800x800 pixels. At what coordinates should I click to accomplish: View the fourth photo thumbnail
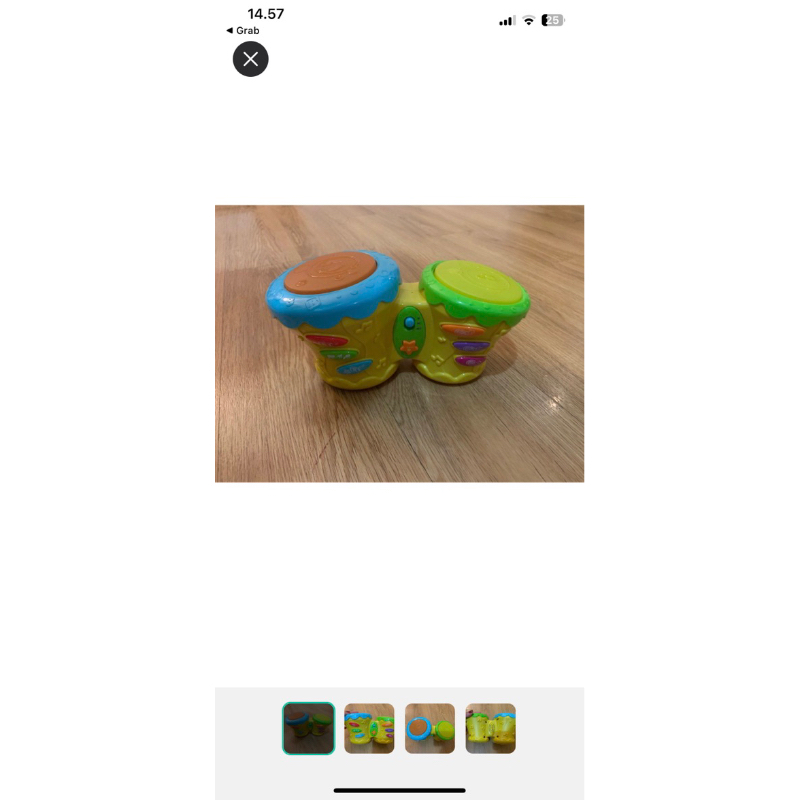click(491, 728)
